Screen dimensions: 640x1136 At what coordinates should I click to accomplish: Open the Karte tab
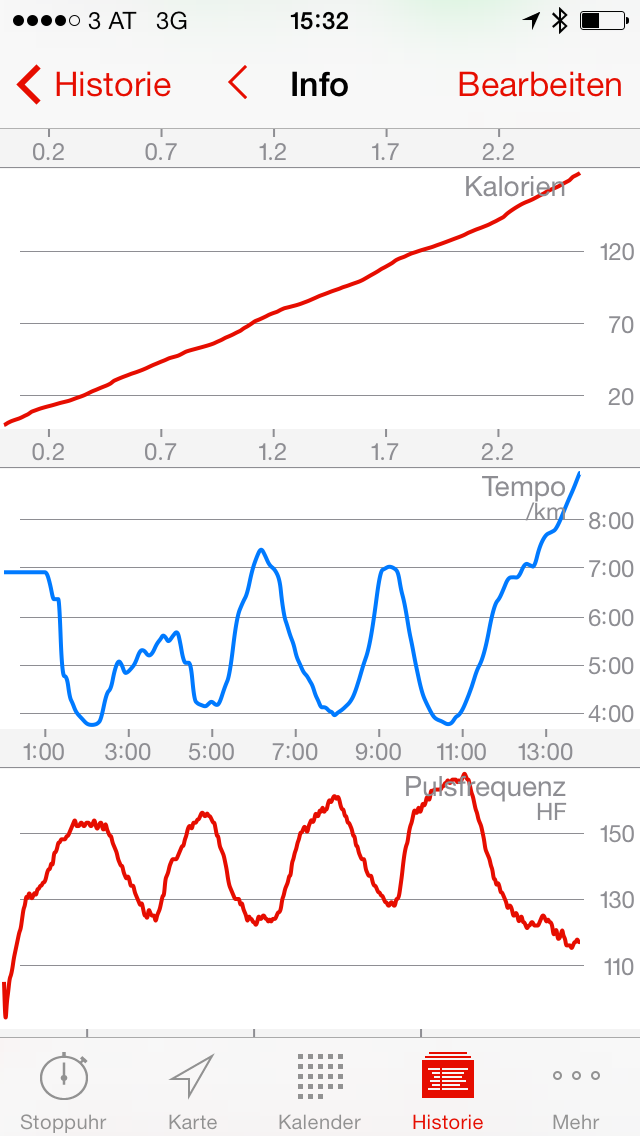coord(192,1088)
